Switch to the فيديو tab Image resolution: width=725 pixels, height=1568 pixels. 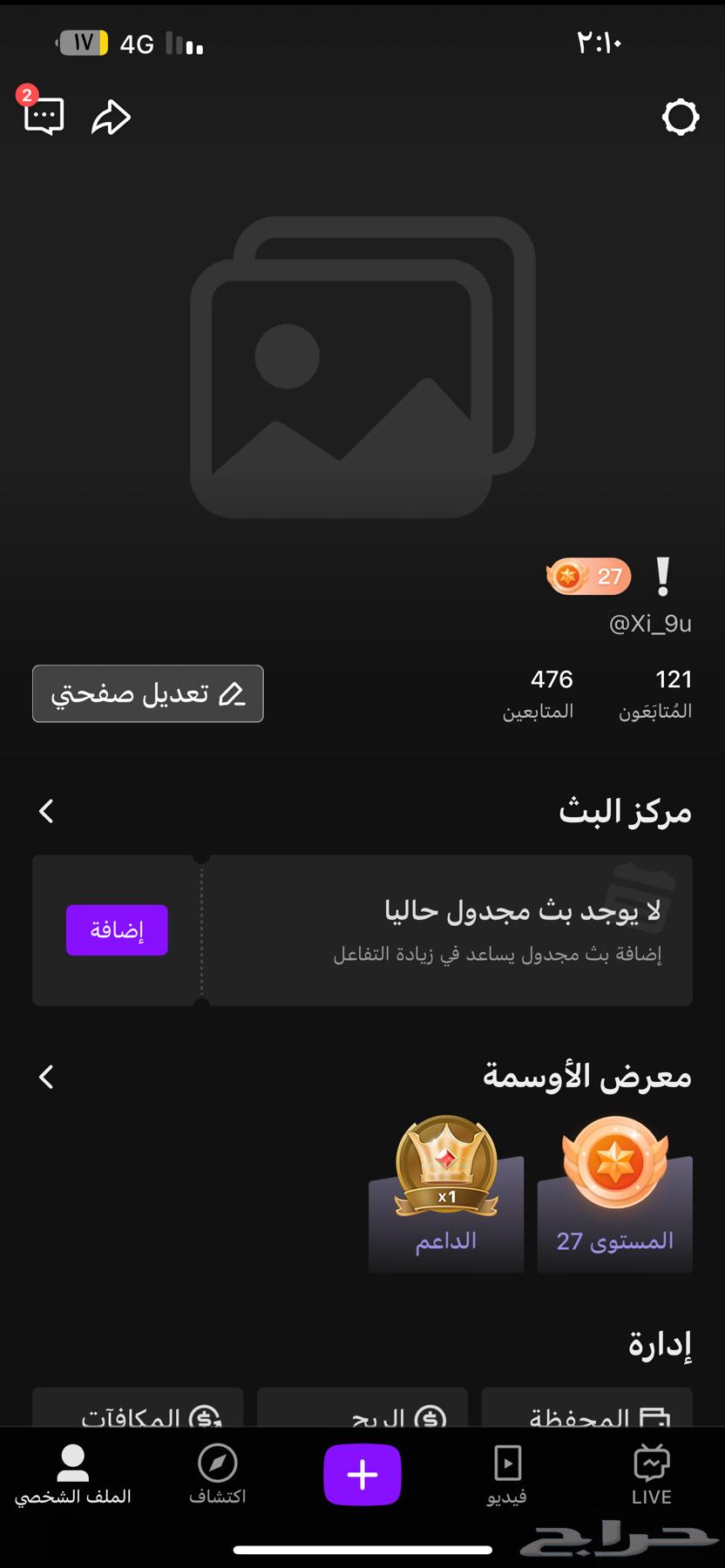[x=507, y=1474]
